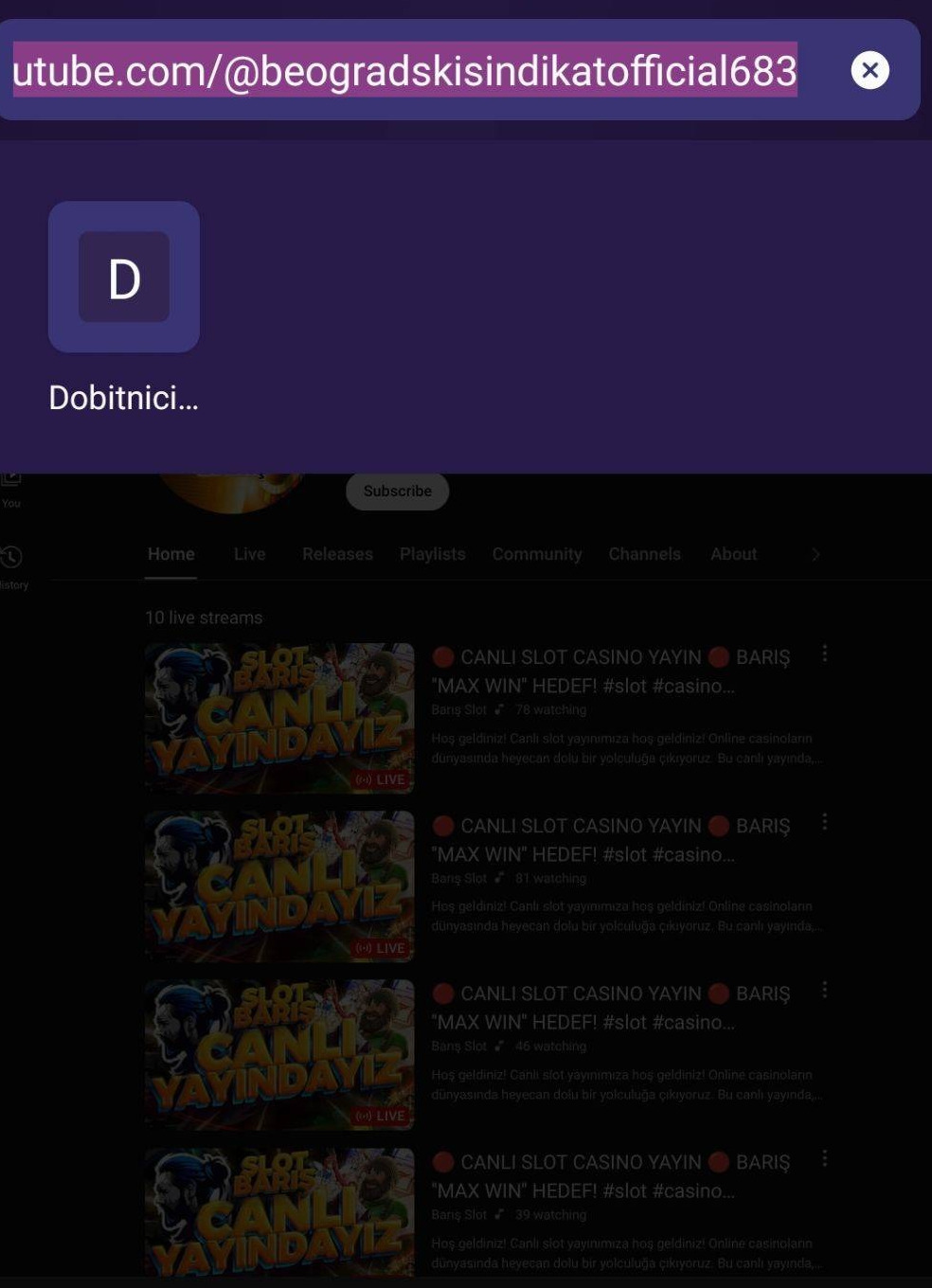Open the History sidebar item
The image size is (932, 1288).
12,566
